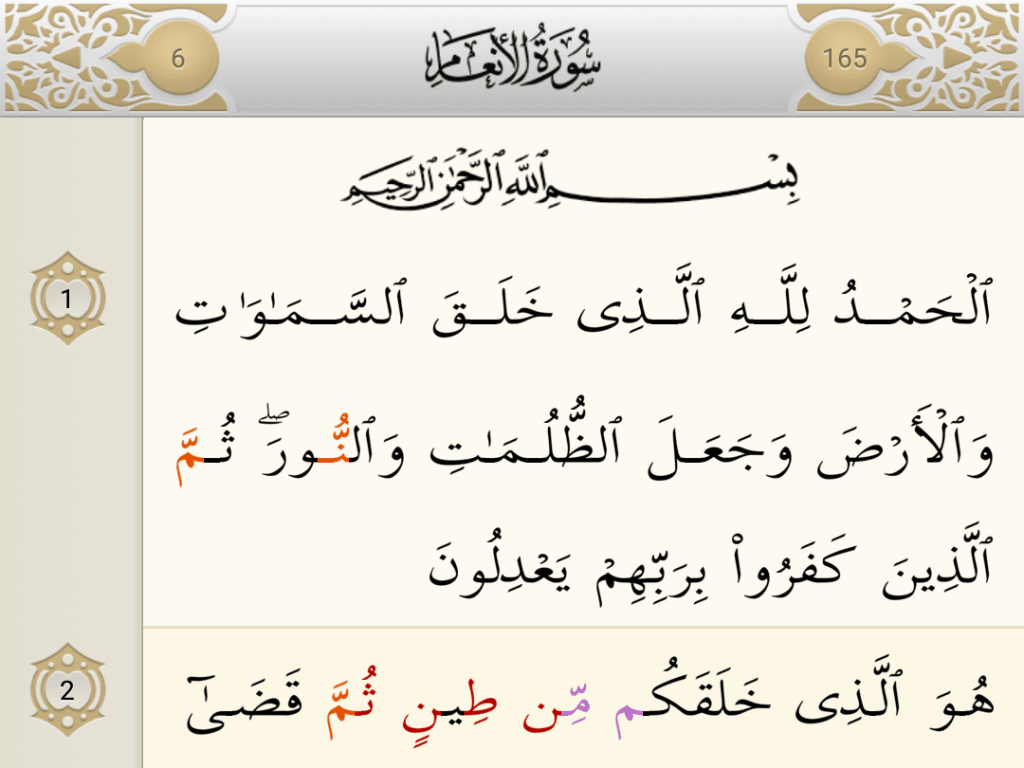Image resolution: width=1024 pixels, height=768 pixels.
Task: Tap the surah number 6 badge
Action: pyautogui.click(x=178, y=58)
